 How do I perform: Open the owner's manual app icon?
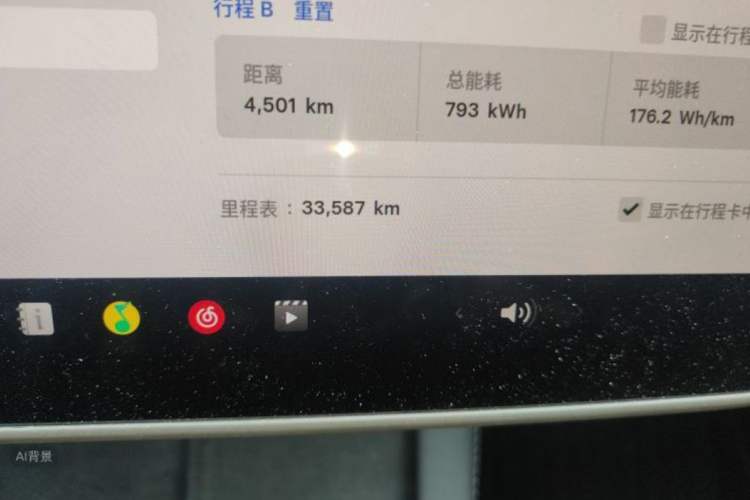(x=36, y=319)
